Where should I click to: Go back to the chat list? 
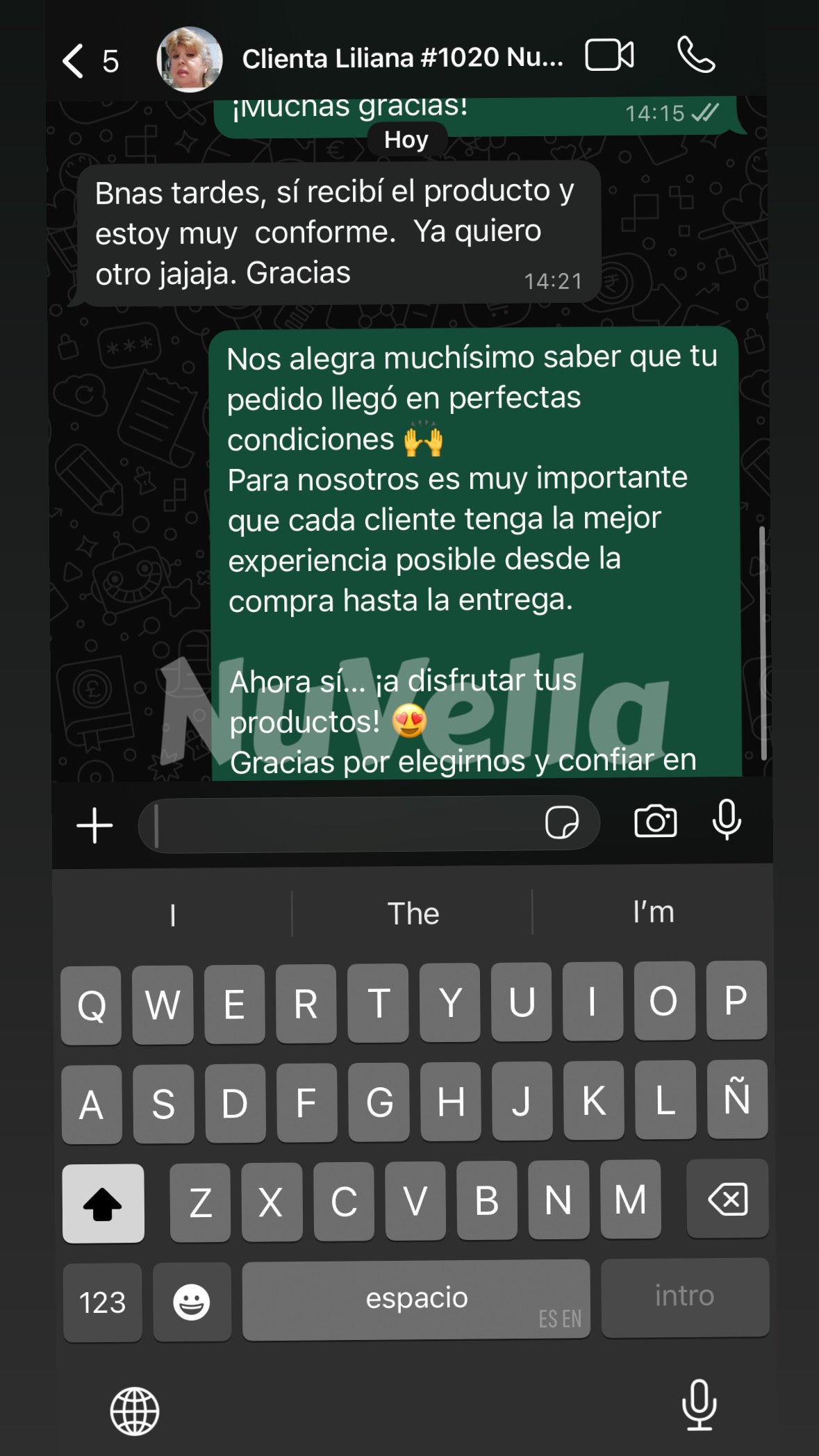[x=75, y=60]
